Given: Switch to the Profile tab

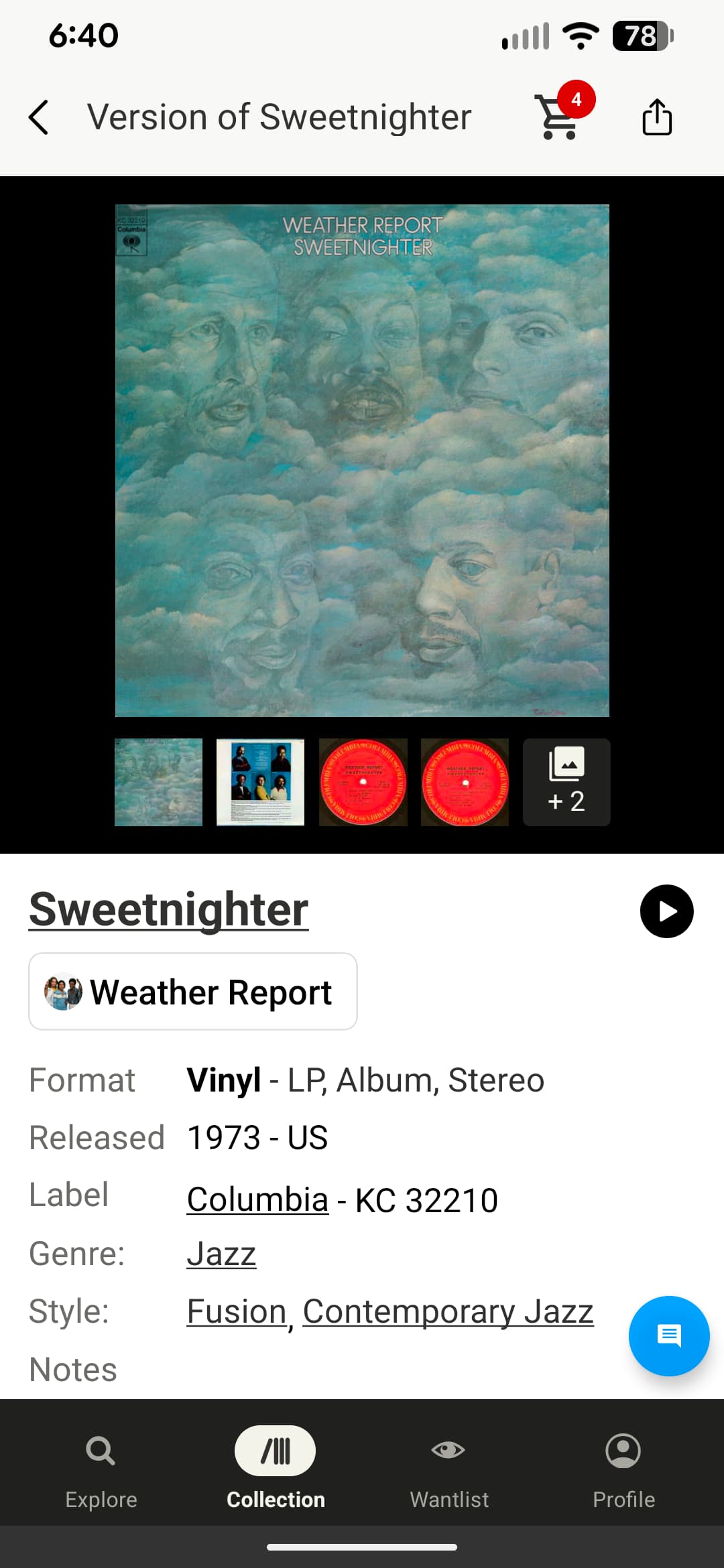Looking at the screenshot, I should [623, 1467].
